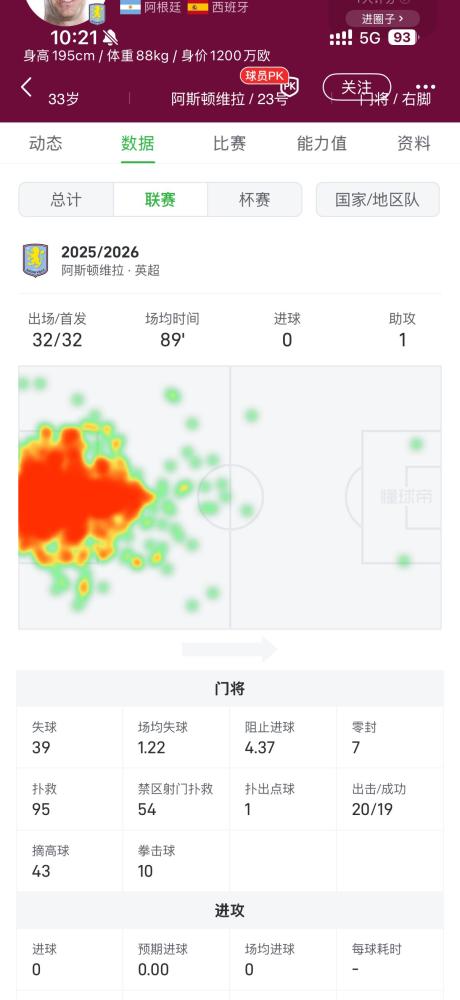Open the 2025/2026 阿斯顿维拉 season row
Screen dimensions: 460x1000
230,261
